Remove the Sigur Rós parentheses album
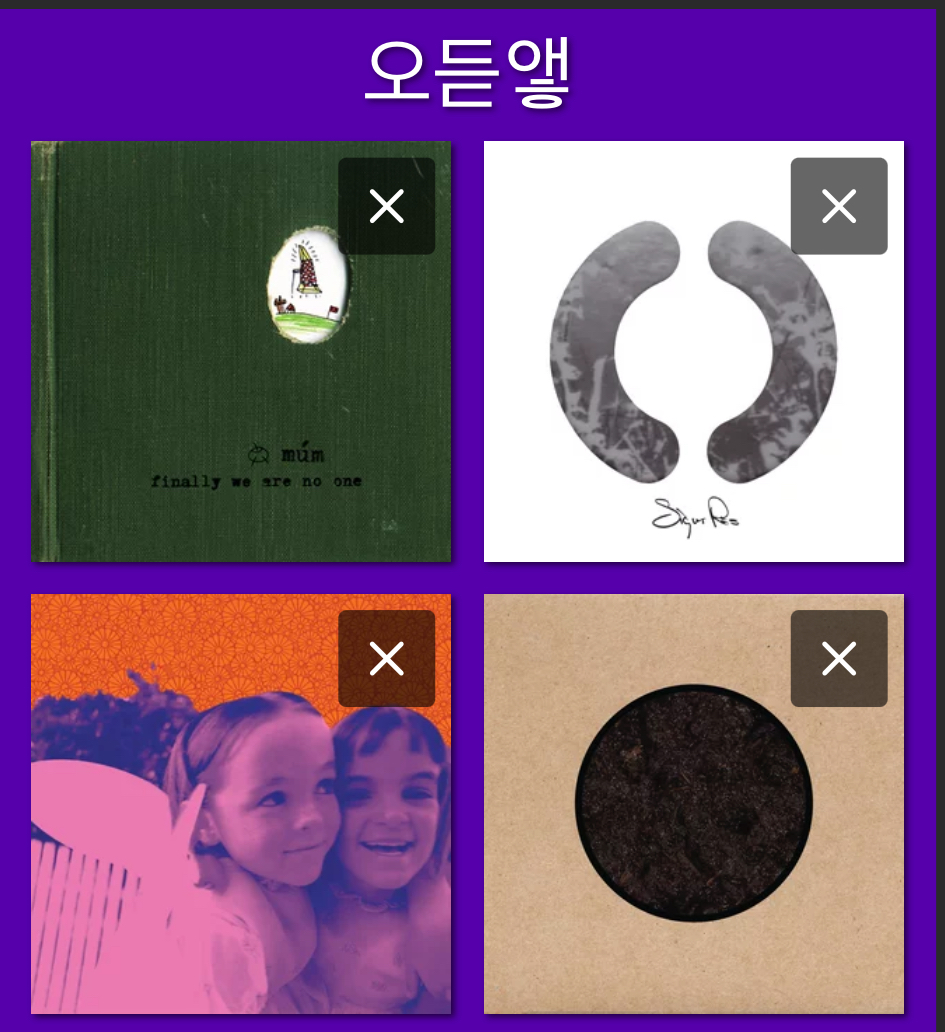The image size is (945, 1032). click(x=838, y=206)
